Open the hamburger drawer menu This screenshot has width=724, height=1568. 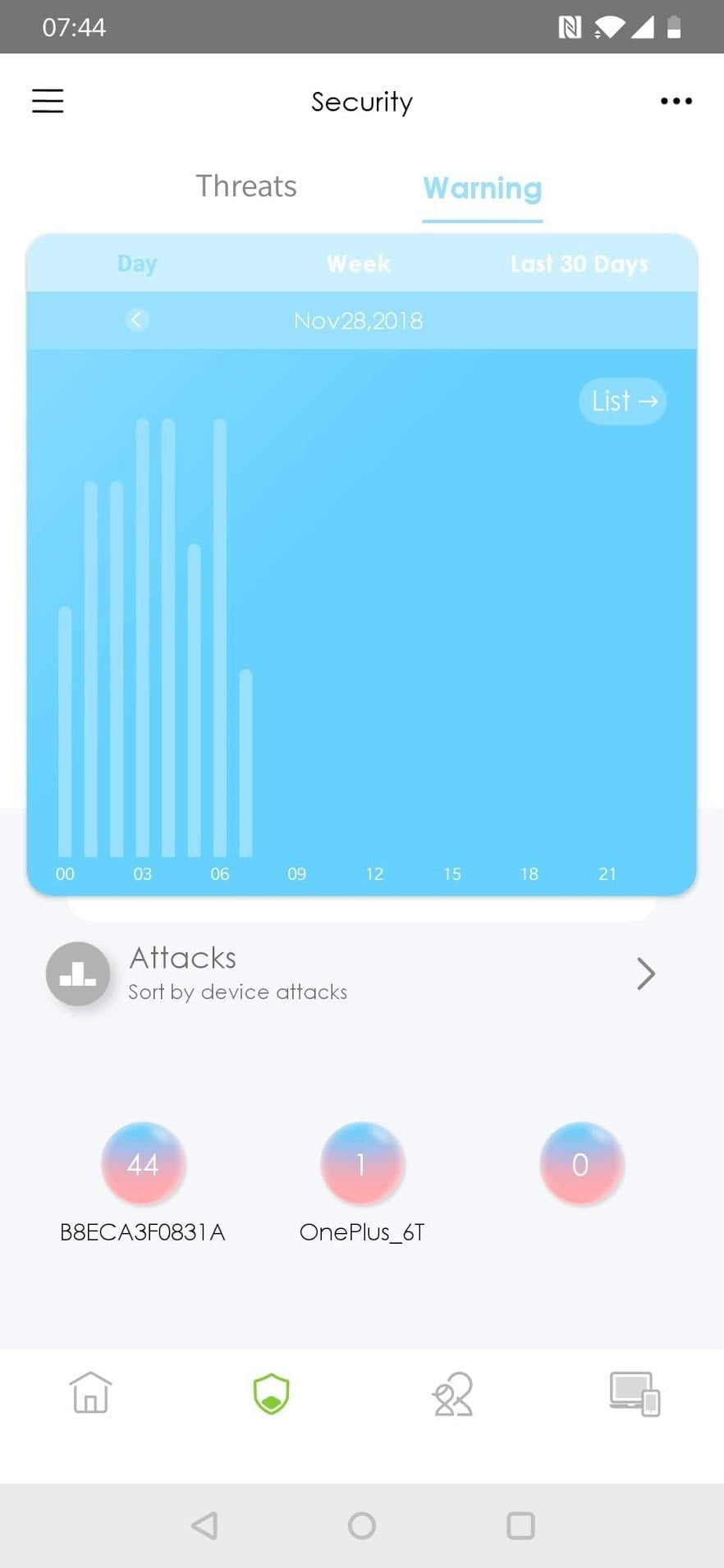click(48, 101)
